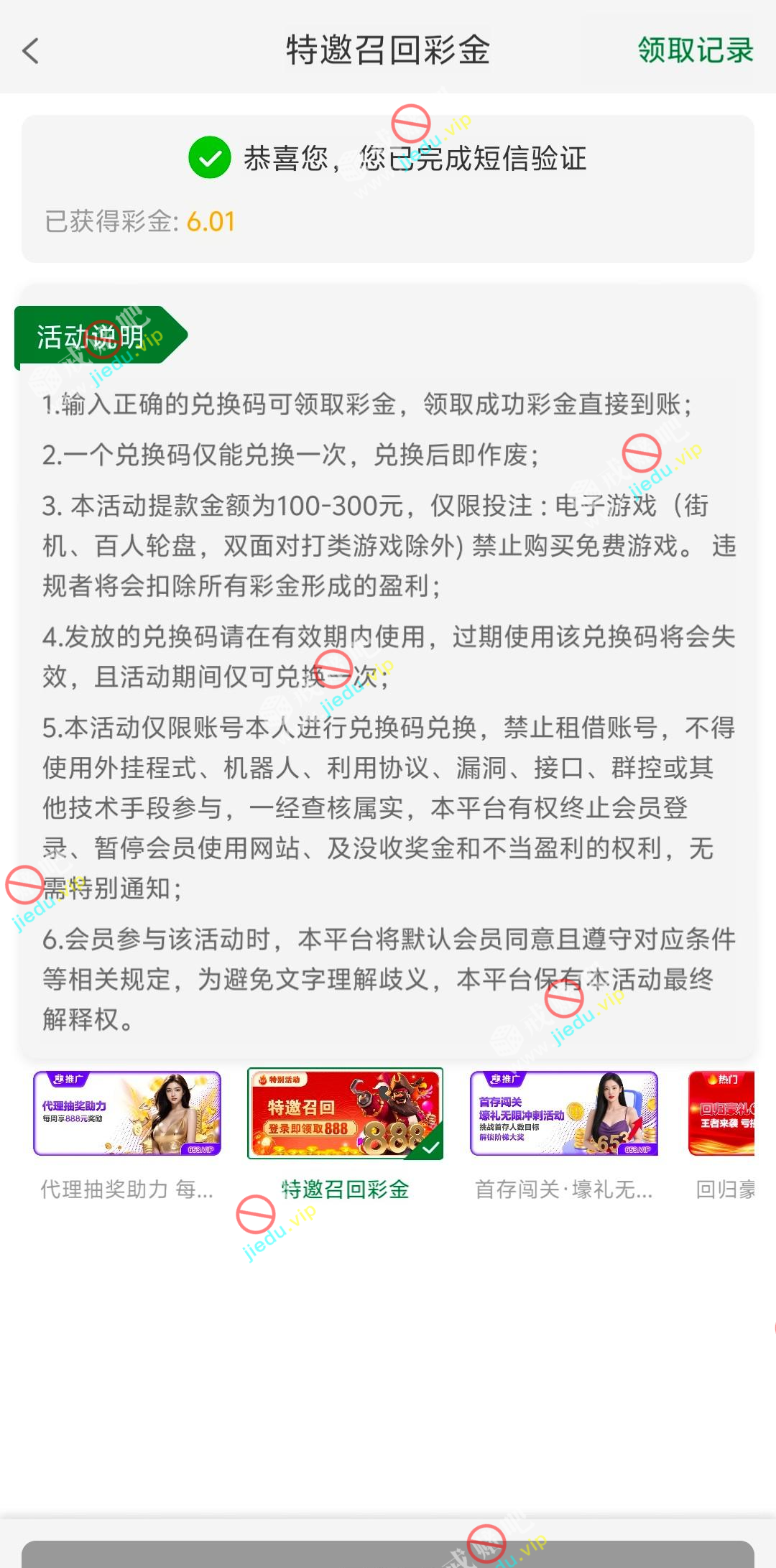Go back using the top-left arrow
The width and height of the screenshot is (776, 1568).
pyautogui.click(x=31, y=51)
